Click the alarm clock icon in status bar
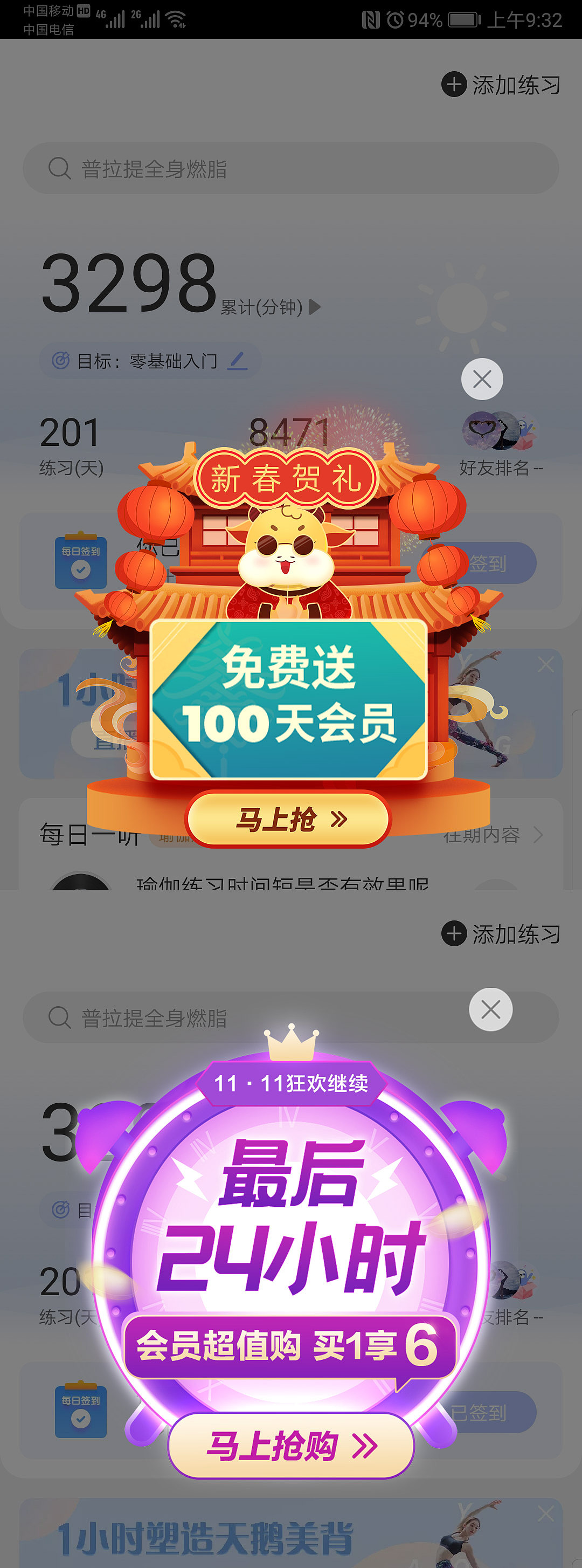Viewport: 582px width, 1568px height. [x=396, y=18]
